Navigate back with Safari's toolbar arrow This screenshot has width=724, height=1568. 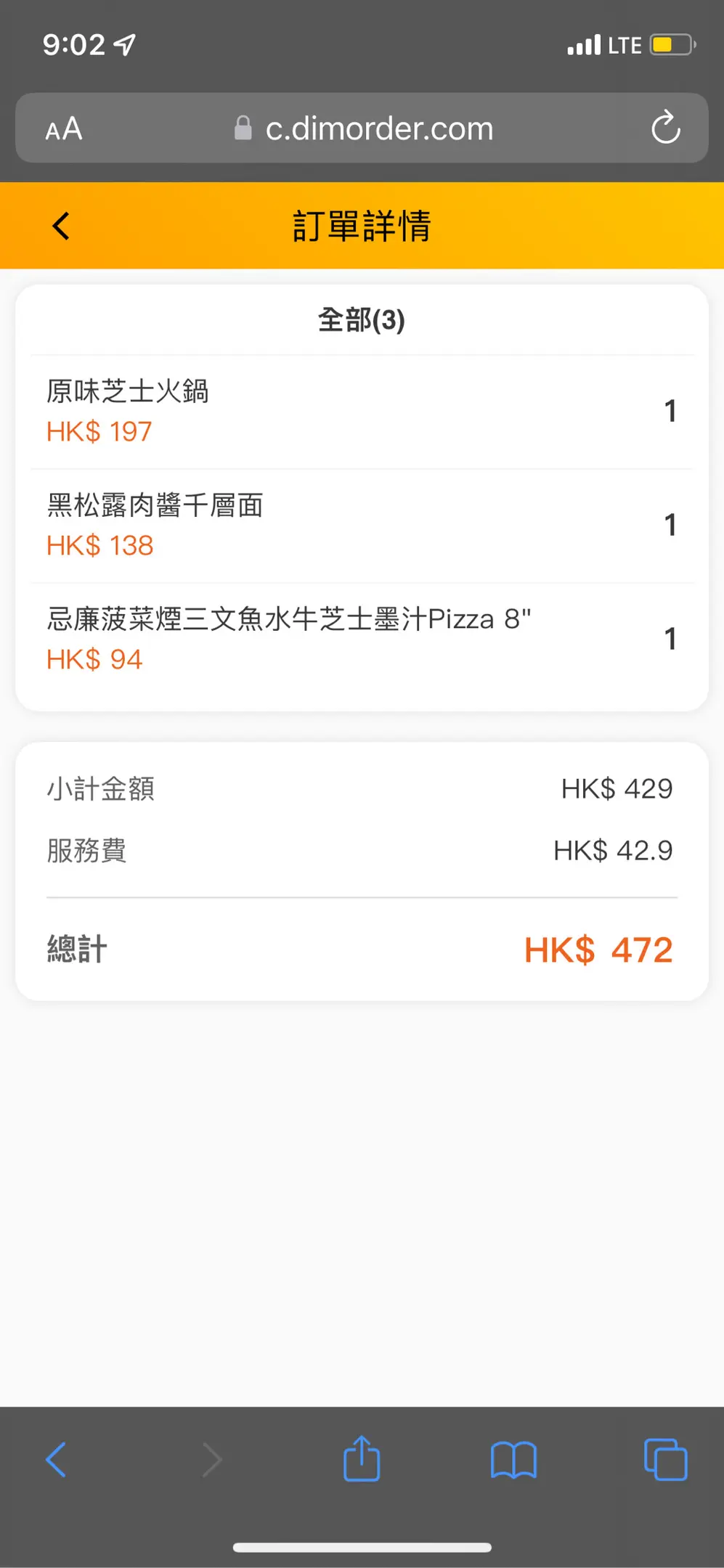(57, 1460)
